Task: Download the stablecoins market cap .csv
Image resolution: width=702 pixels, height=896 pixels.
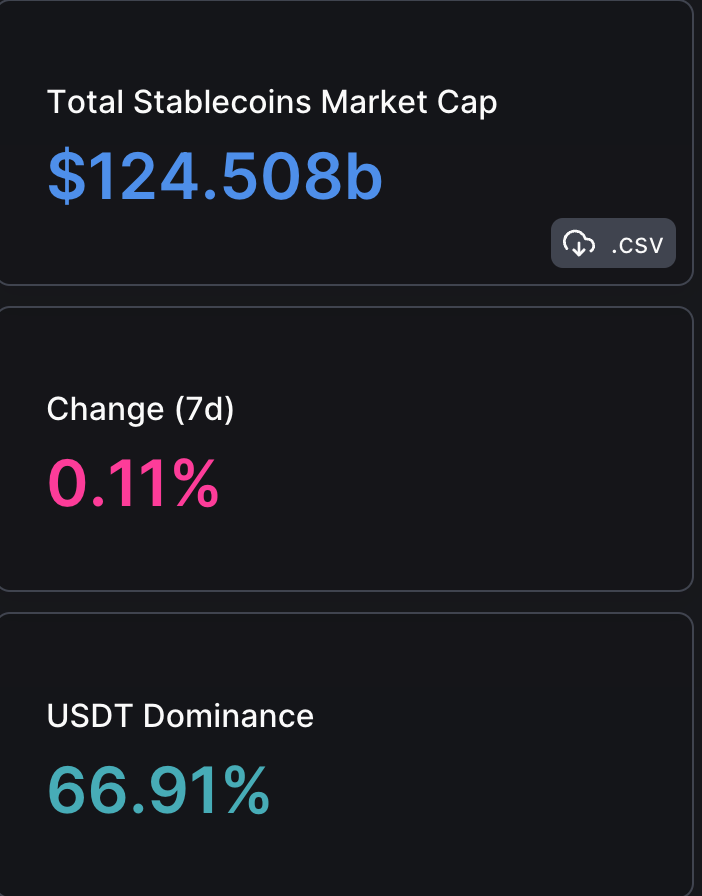Action: coord(613,243)
